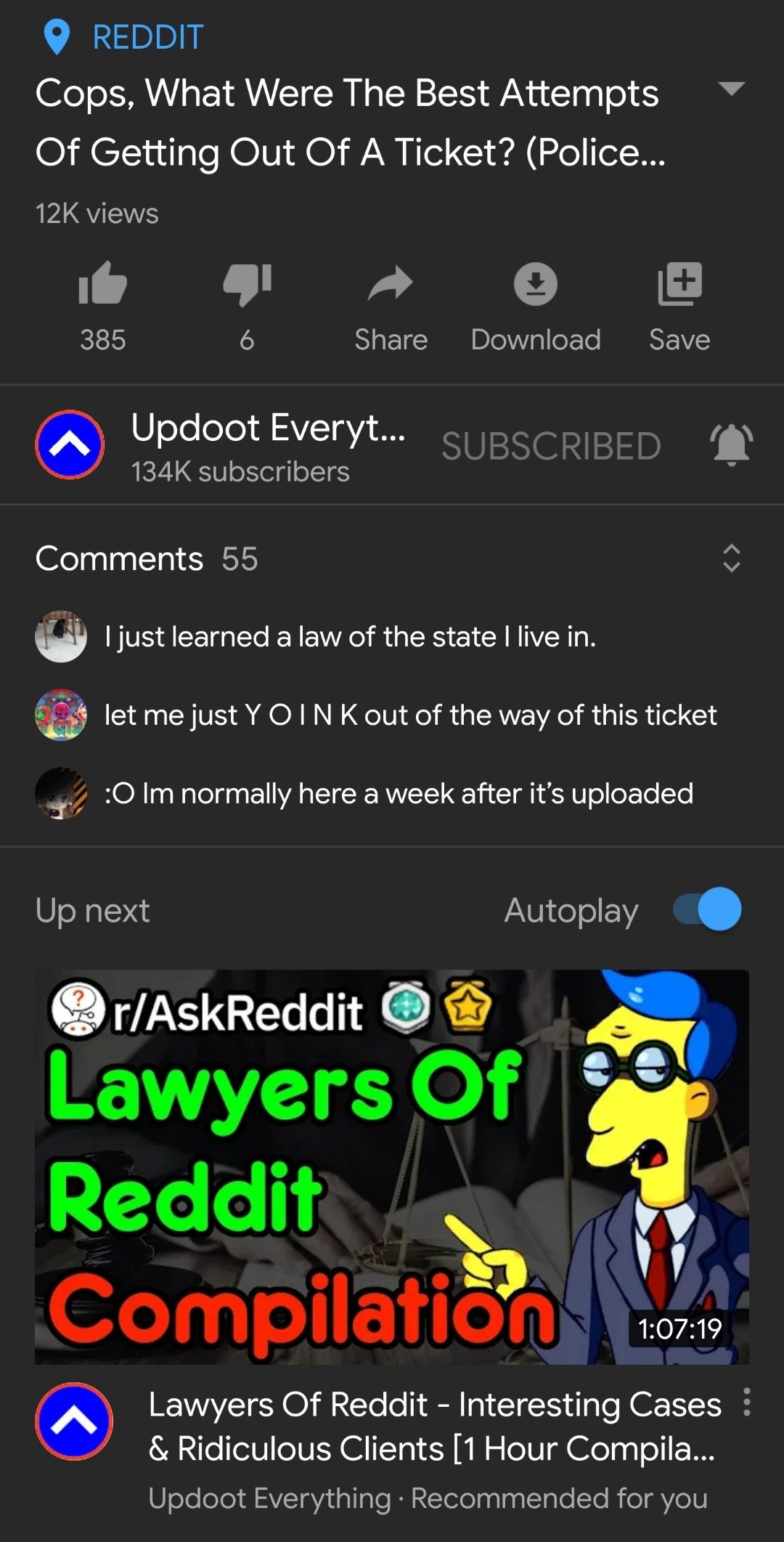Image resolution: width=784 pixels, height=1542 pixels.
Task: Play the Lawyers Of Reddit Compilation thumbnail
Action: (x=392, y=1166)
